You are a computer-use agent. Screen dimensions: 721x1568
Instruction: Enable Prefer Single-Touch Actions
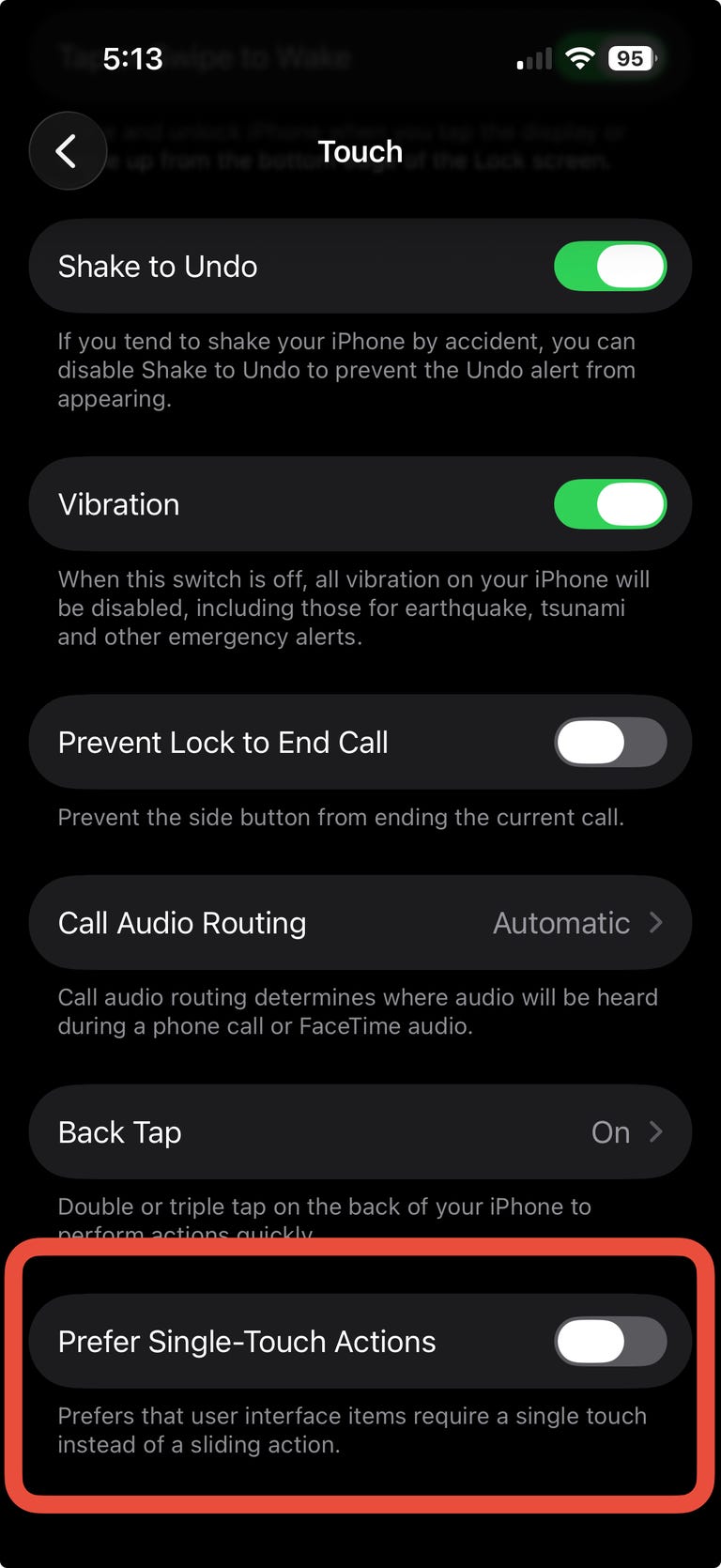(609, 1341)
